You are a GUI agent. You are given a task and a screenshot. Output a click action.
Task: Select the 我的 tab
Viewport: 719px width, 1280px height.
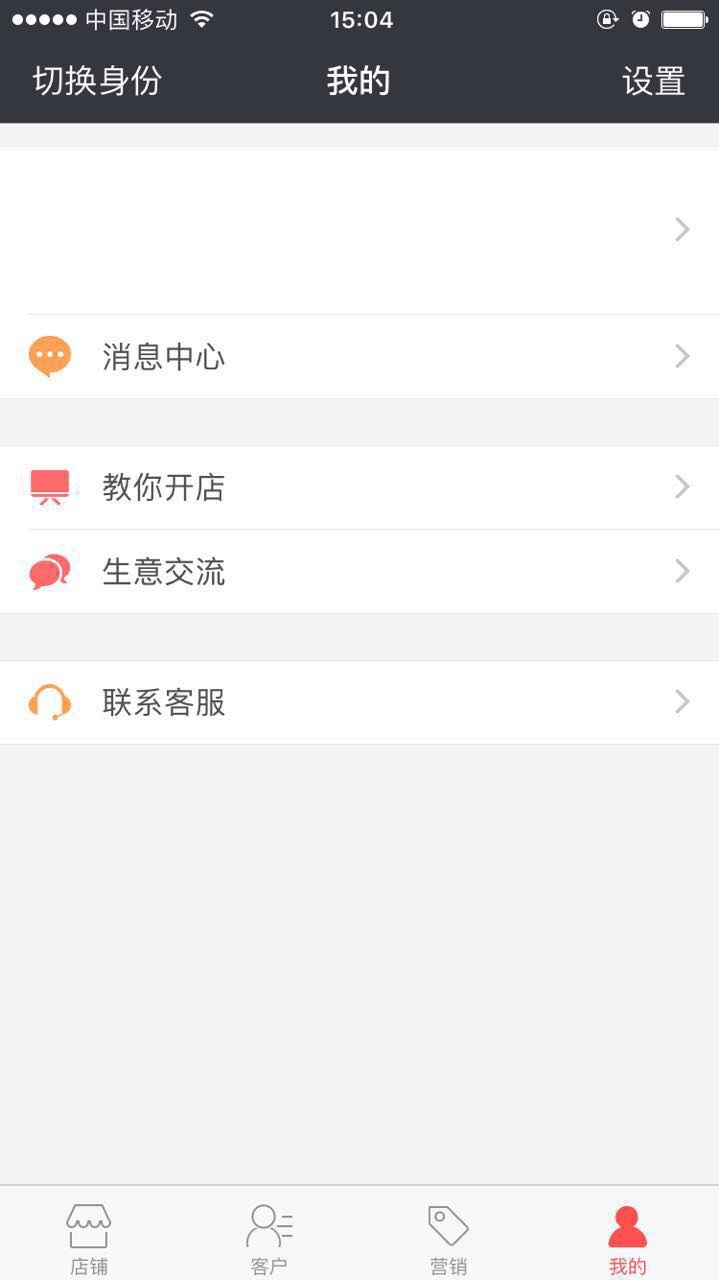(628, 1238)
